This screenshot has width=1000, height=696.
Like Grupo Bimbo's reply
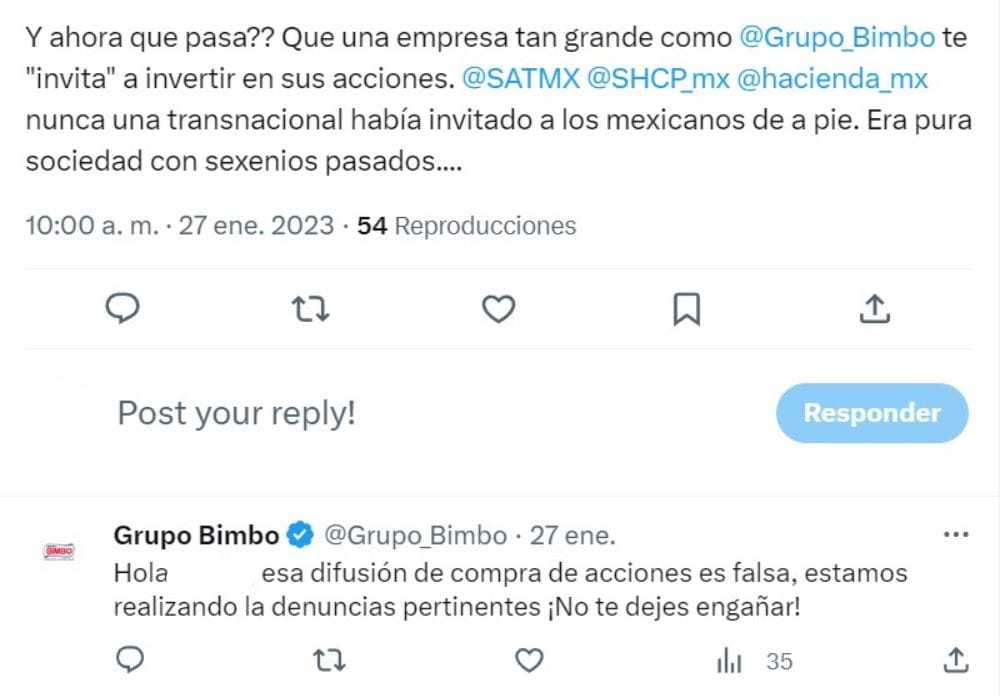point(527,660)
